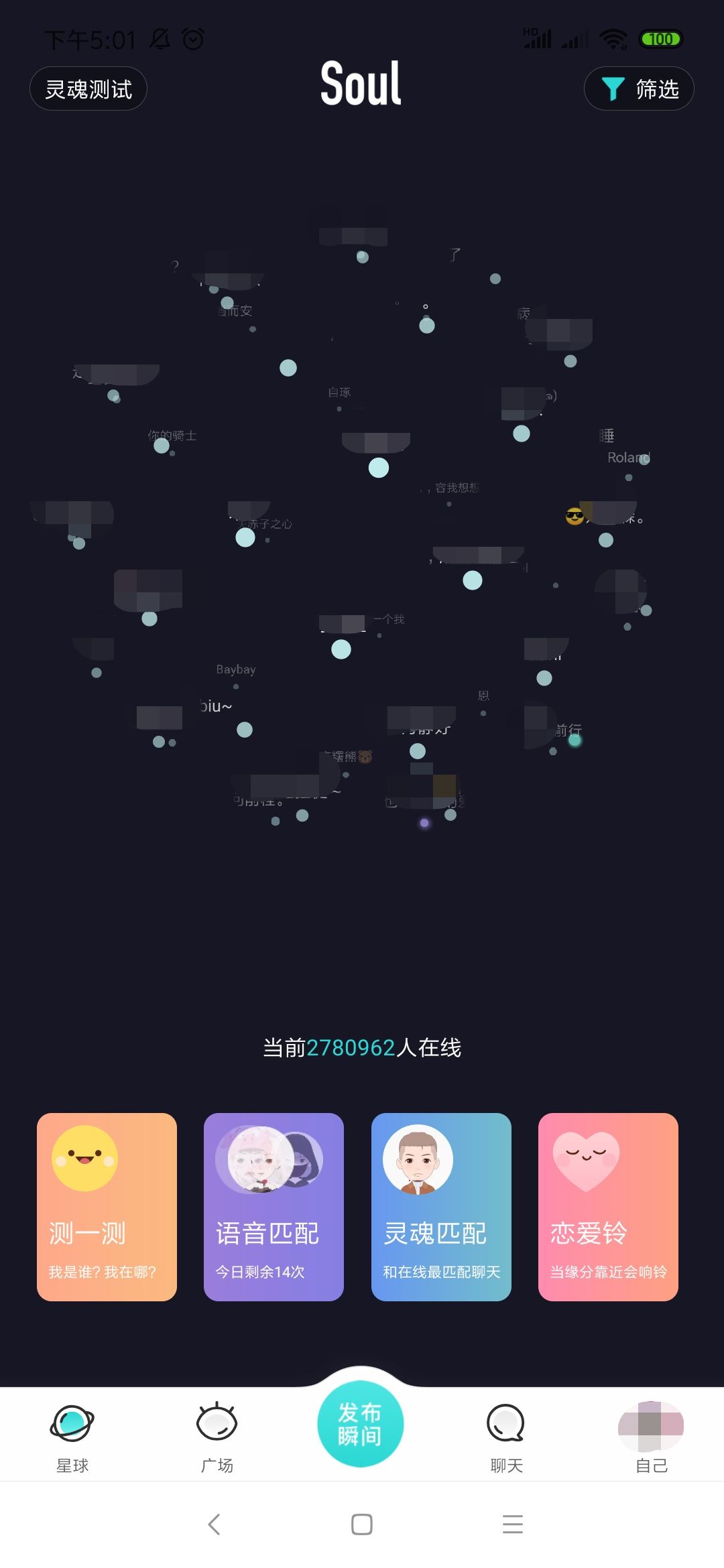Viewport: 724px width, 1568px height.
Task: Switch to the 聊天 chat tab
Action: pos(506,1435)
